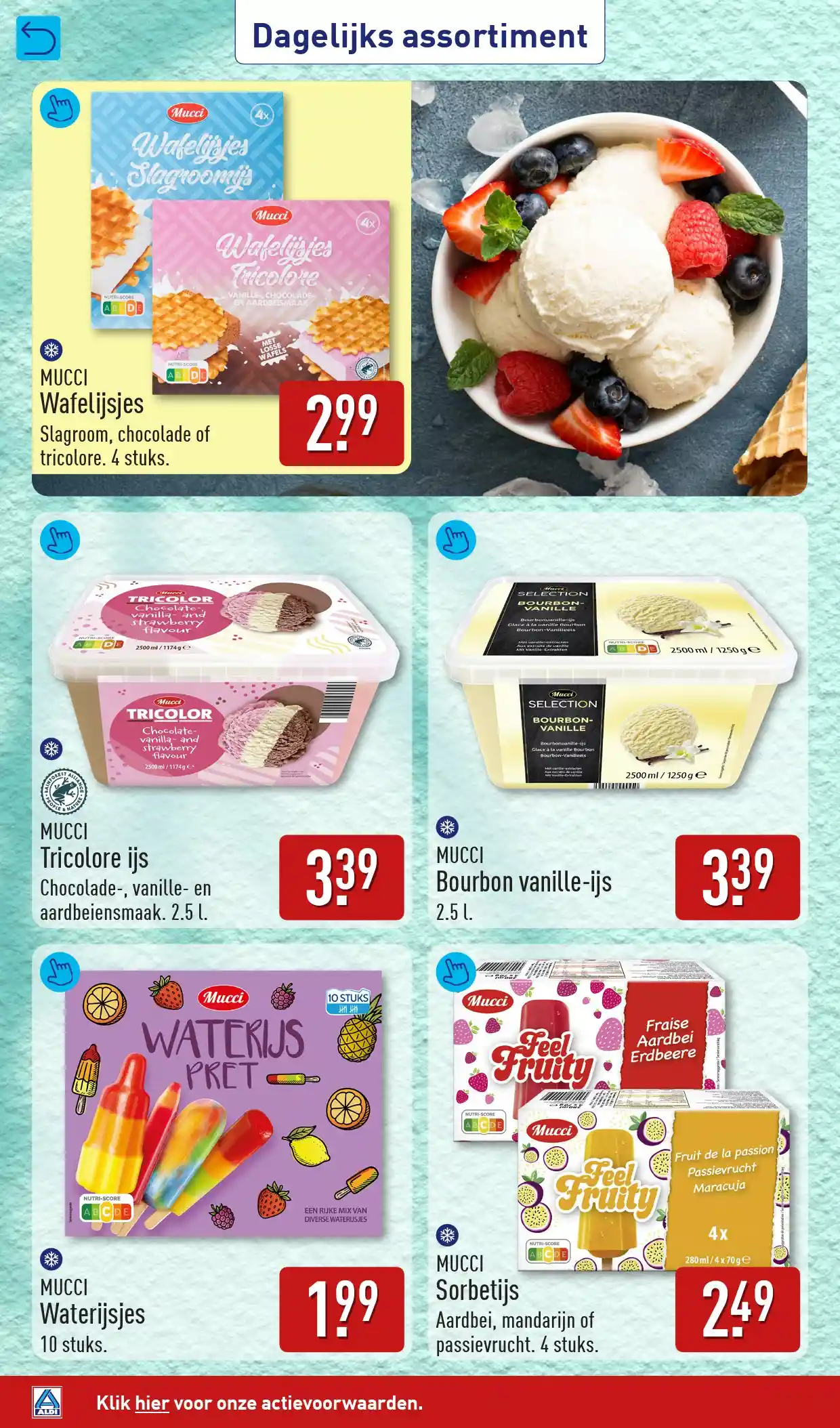Tap the 'hier' link for actievoorwaarden
This screenshot has width=840, height=1428.
(x=152, y=1403)
